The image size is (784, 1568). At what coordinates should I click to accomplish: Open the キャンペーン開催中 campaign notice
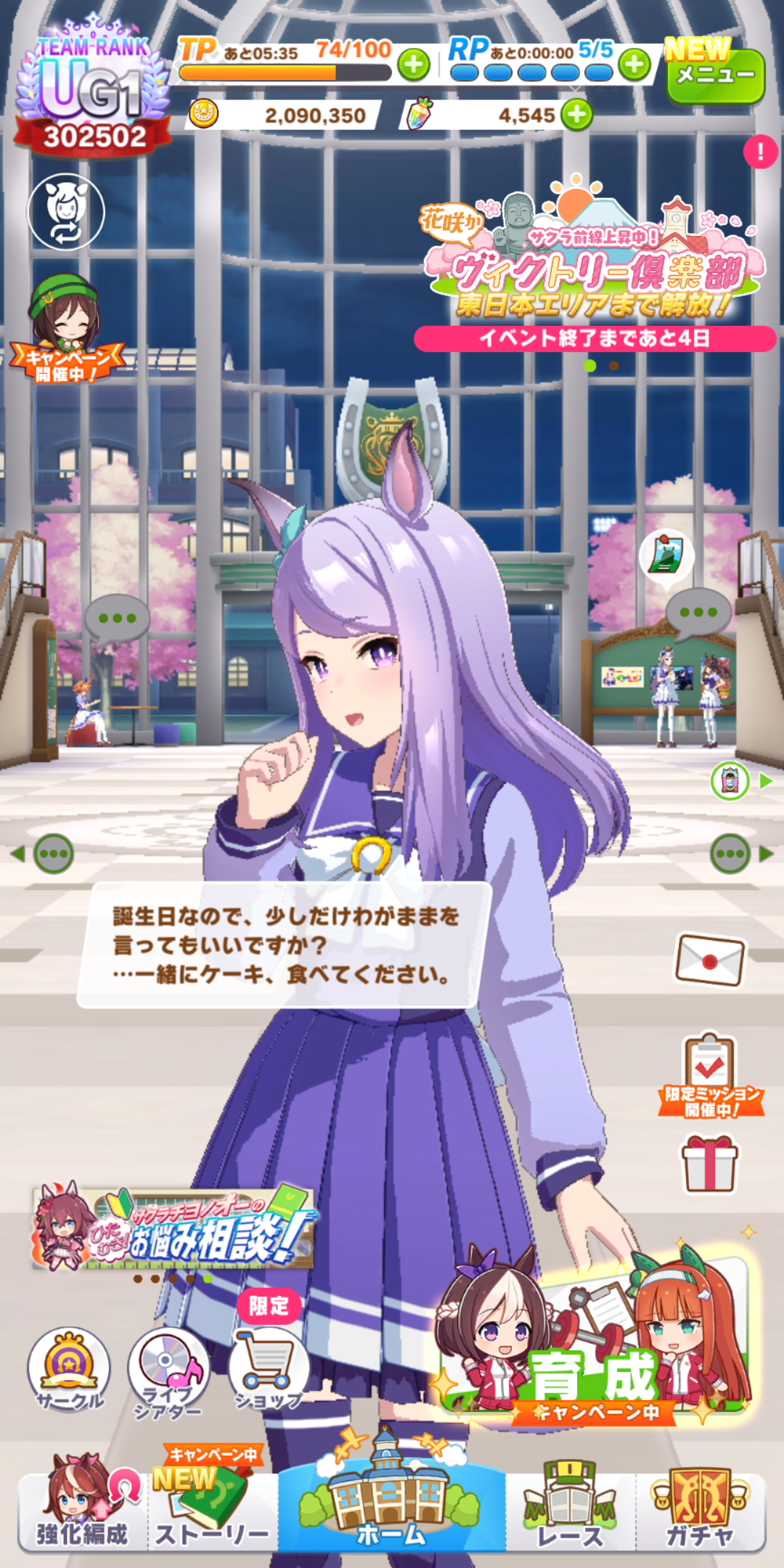coord(65,330)
